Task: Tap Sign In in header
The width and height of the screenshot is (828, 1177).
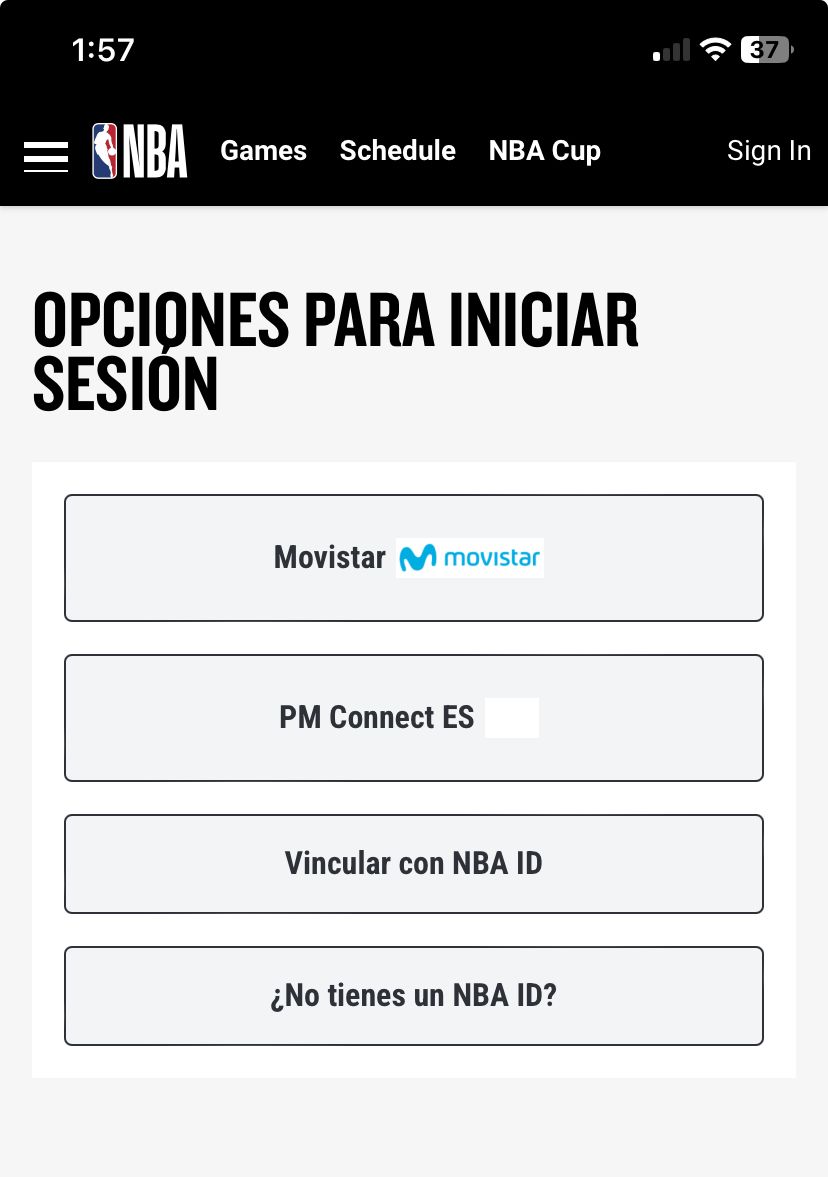Action: pos(768,151)
